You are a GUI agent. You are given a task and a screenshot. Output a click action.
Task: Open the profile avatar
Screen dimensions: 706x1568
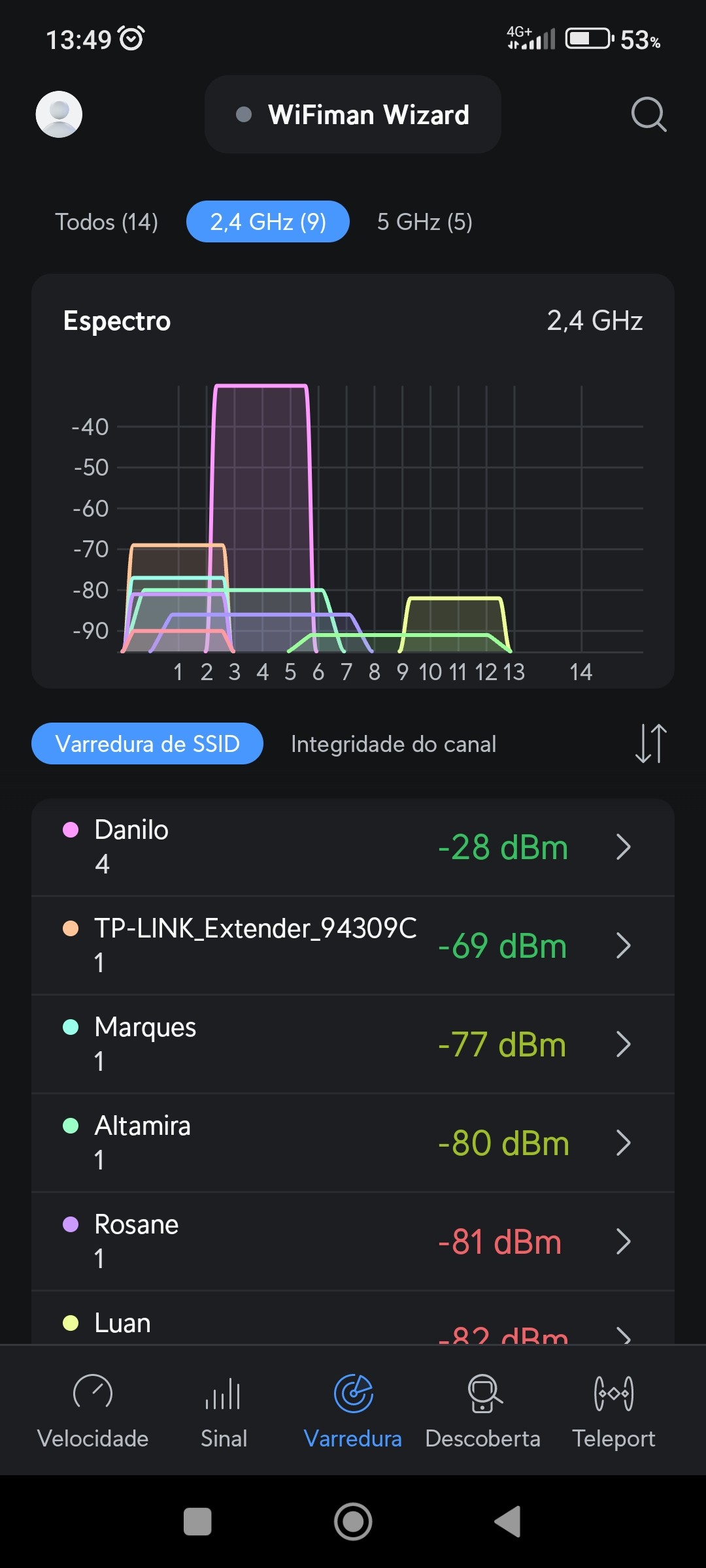click(x=59, y=114)
